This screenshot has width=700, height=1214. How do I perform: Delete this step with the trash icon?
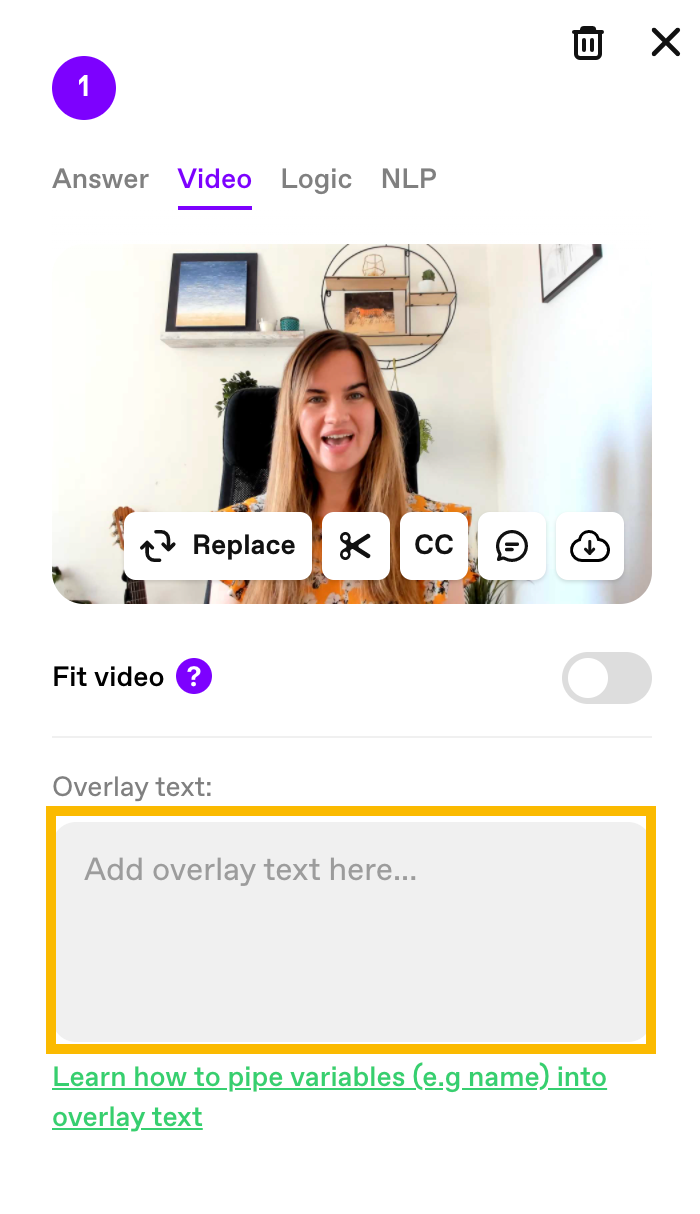point(588,43)
